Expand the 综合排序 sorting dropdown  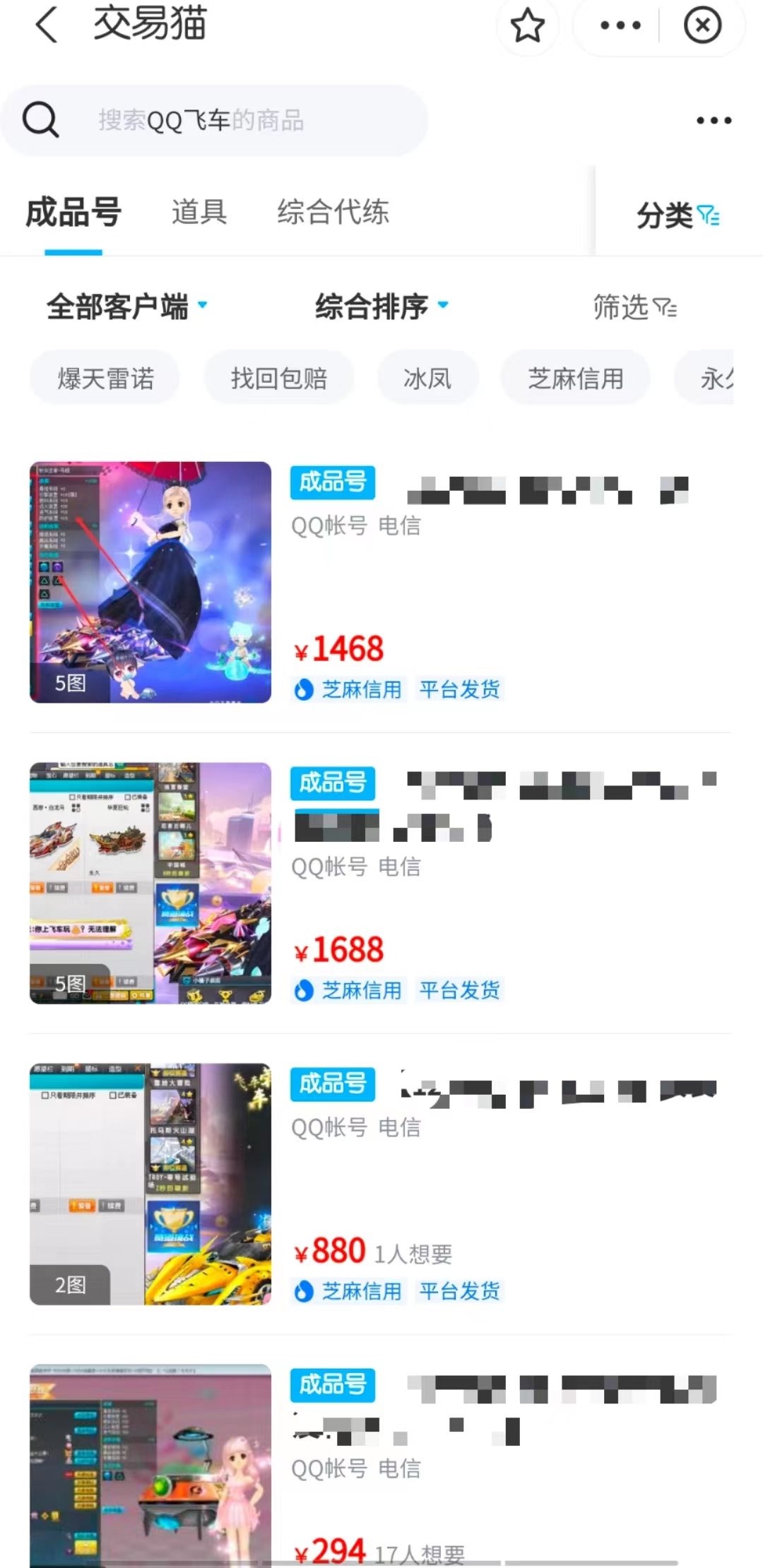coord(381,307)
